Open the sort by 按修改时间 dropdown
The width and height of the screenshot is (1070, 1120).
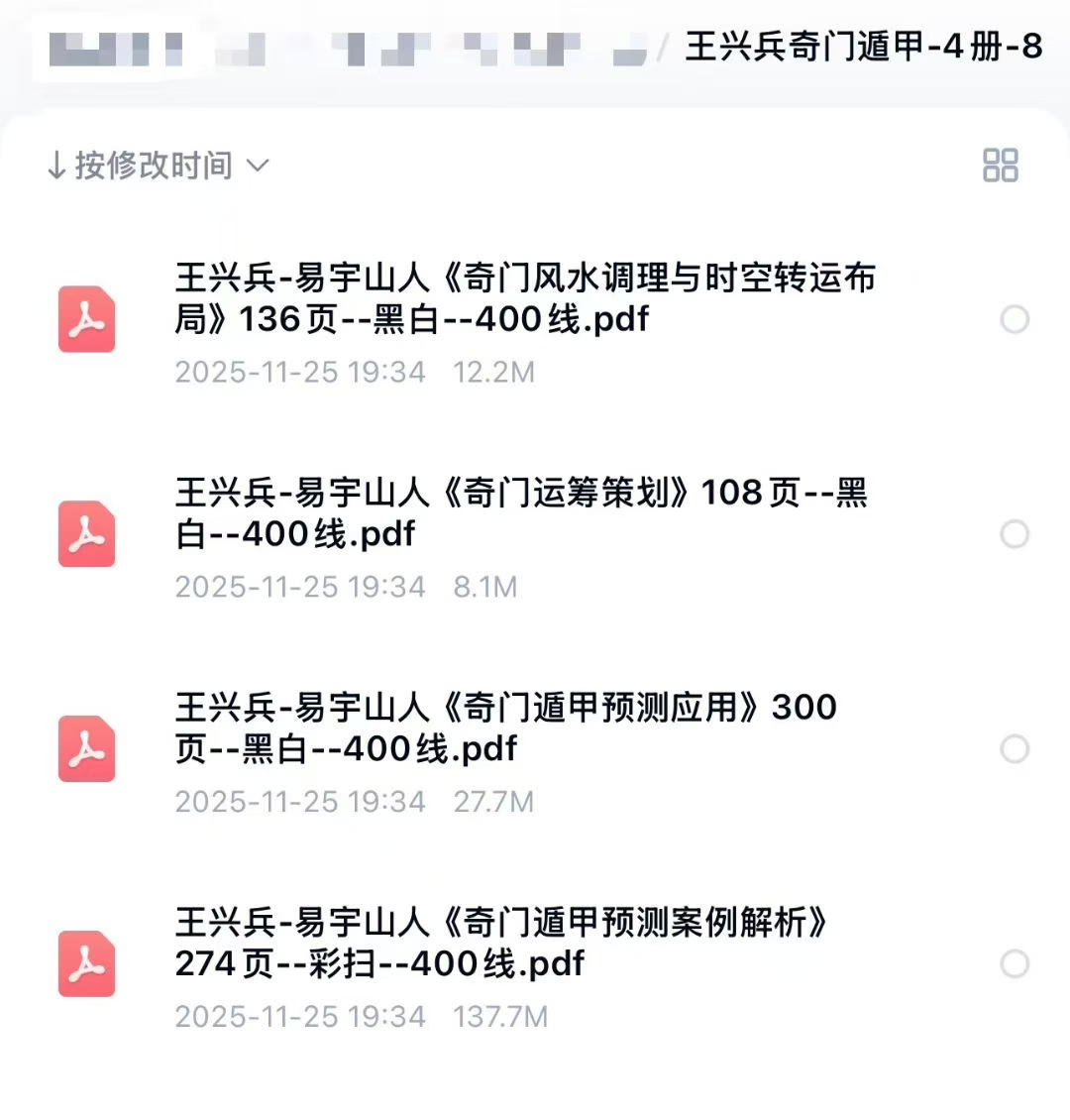tap(159, 166)
